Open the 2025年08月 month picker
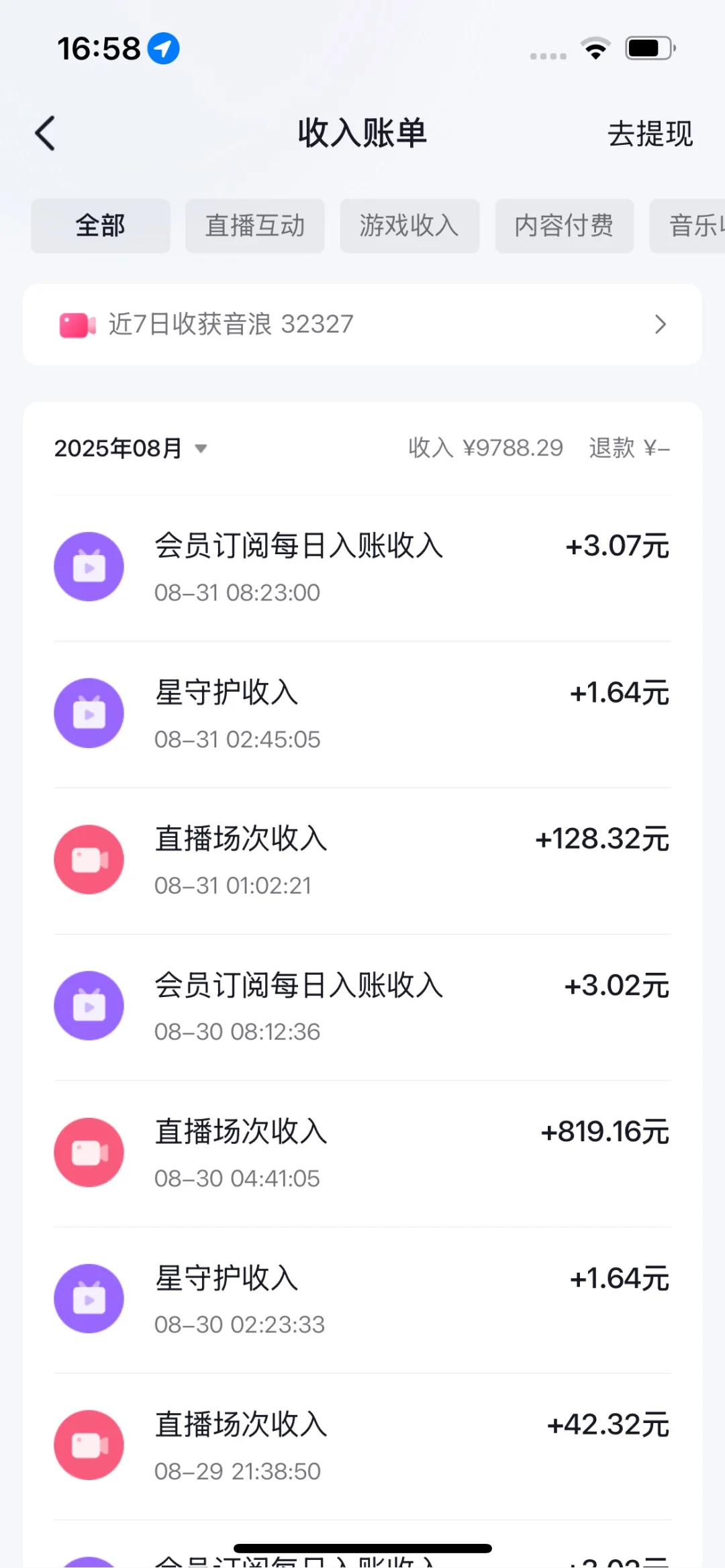725x1568 pixels. [x=131, y=448]
